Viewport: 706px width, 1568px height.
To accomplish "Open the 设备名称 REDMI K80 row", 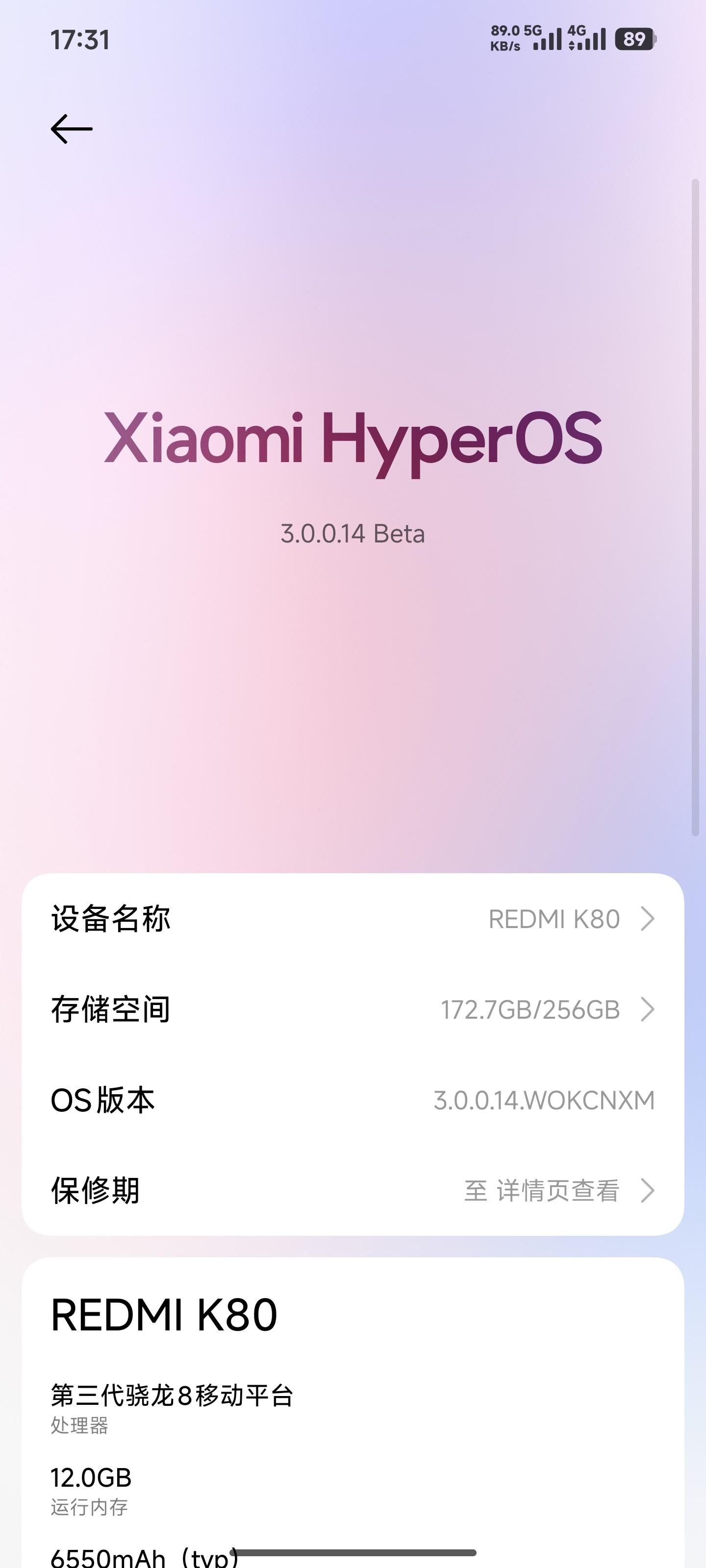I will pyautogui.click(x=353, y=919).
